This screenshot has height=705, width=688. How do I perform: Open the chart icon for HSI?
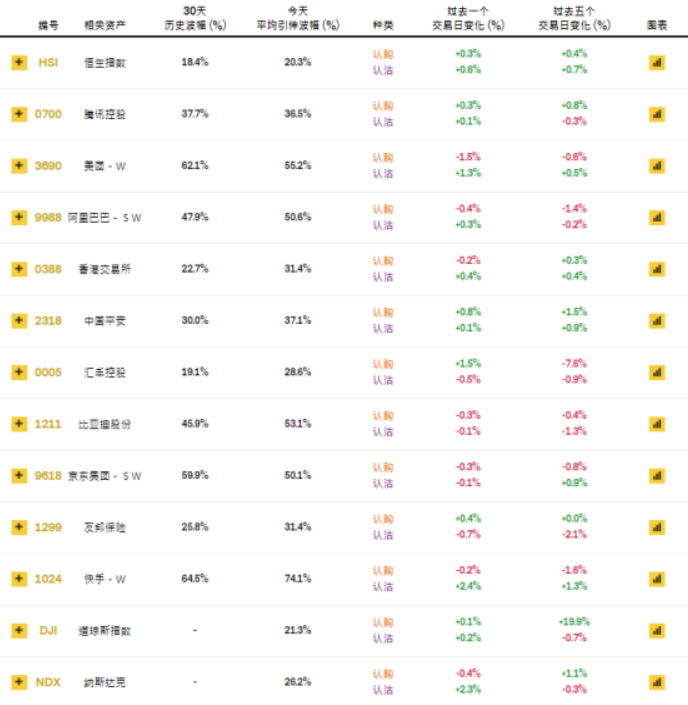[657, 62]
